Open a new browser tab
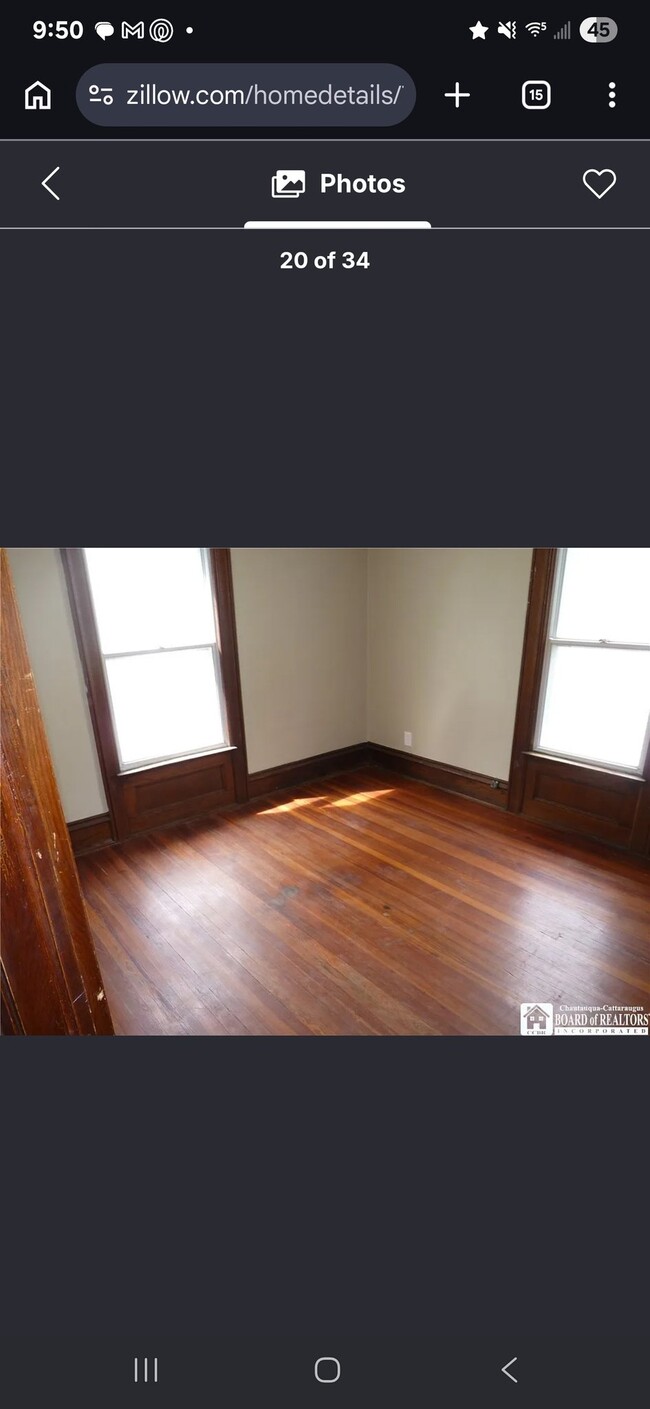Screen dimensions: 650x1409 point(457,95)
